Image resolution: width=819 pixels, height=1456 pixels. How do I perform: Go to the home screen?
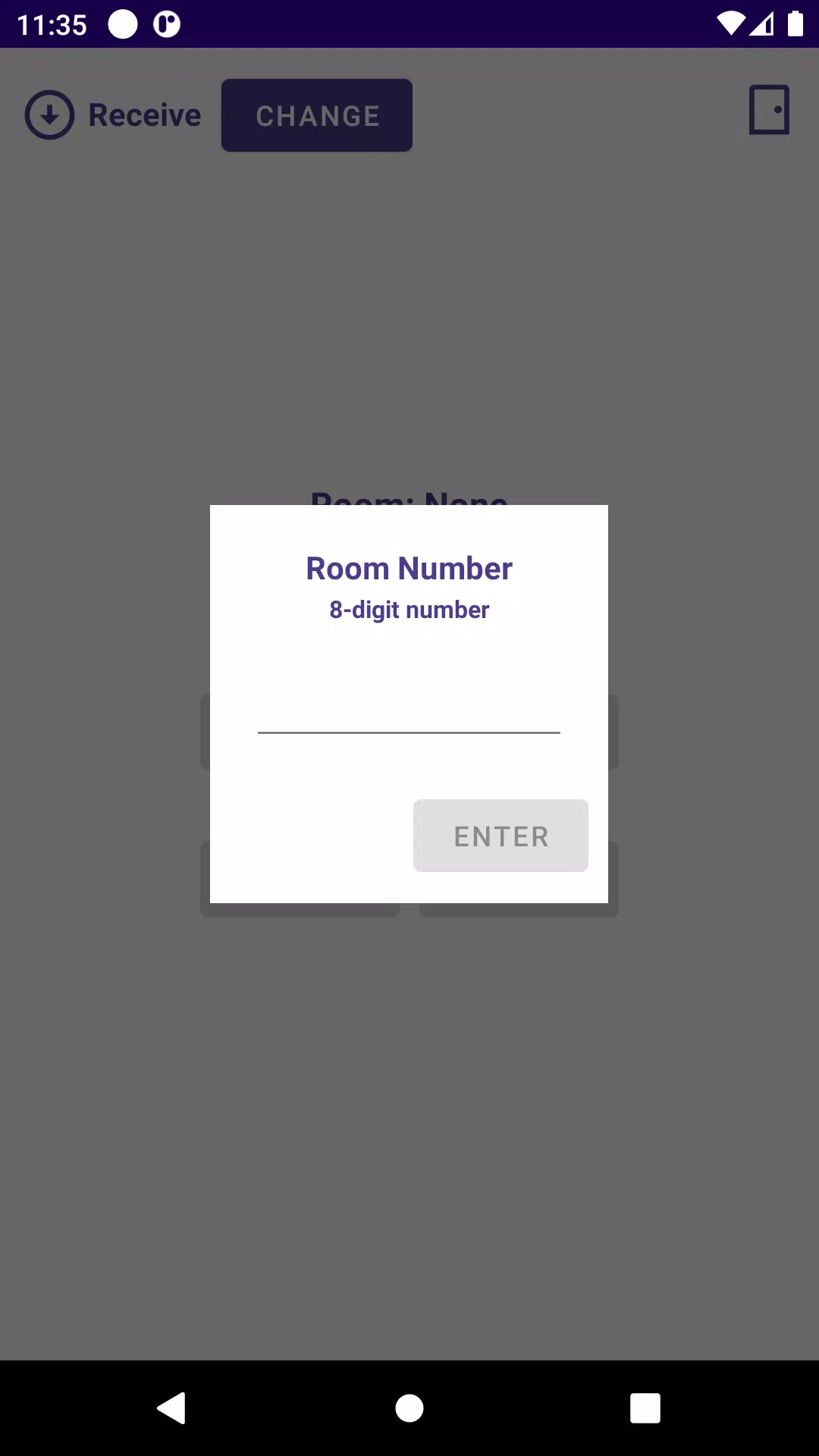tap(409, 1408)
